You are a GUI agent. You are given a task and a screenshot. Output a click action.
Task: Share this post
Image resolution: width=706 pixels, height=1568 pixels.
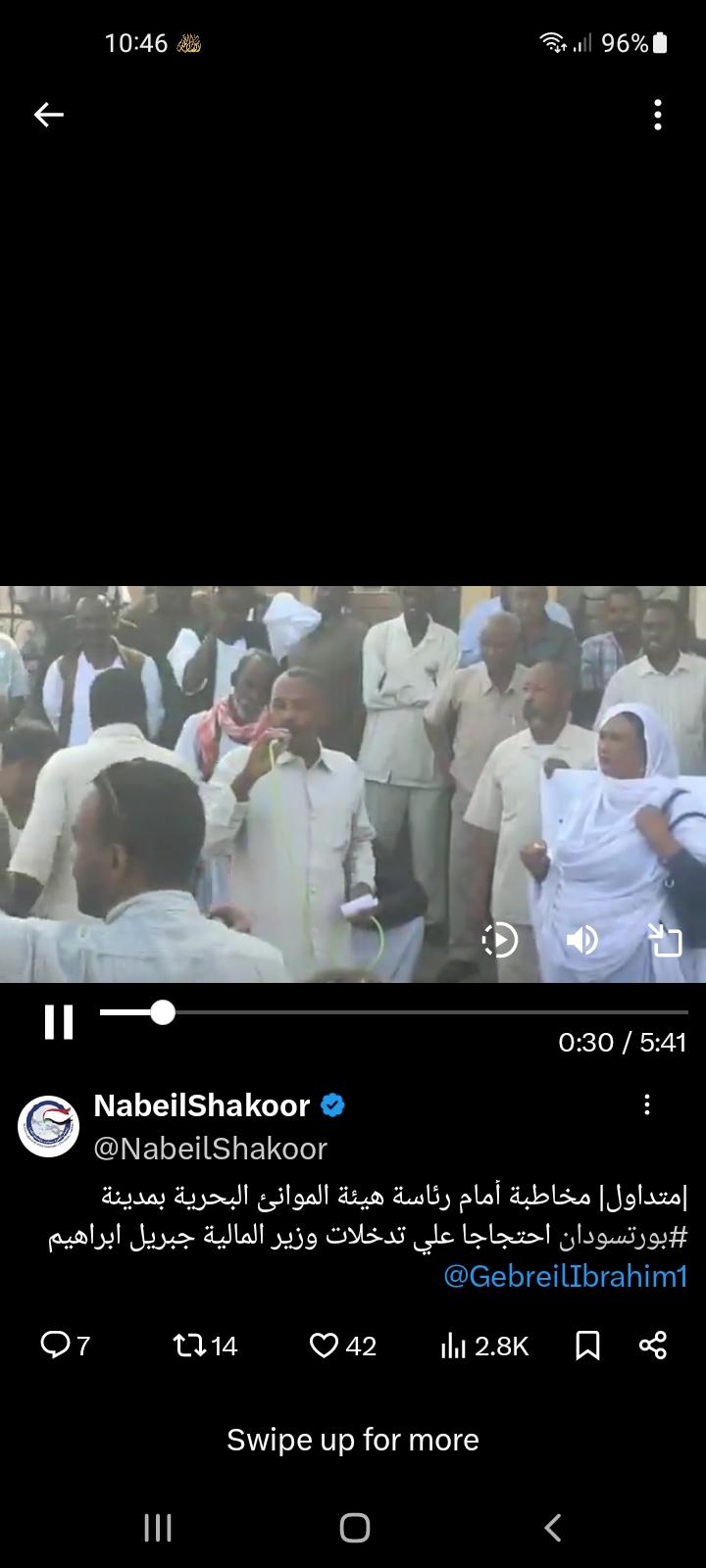[x=653, y=1346]
